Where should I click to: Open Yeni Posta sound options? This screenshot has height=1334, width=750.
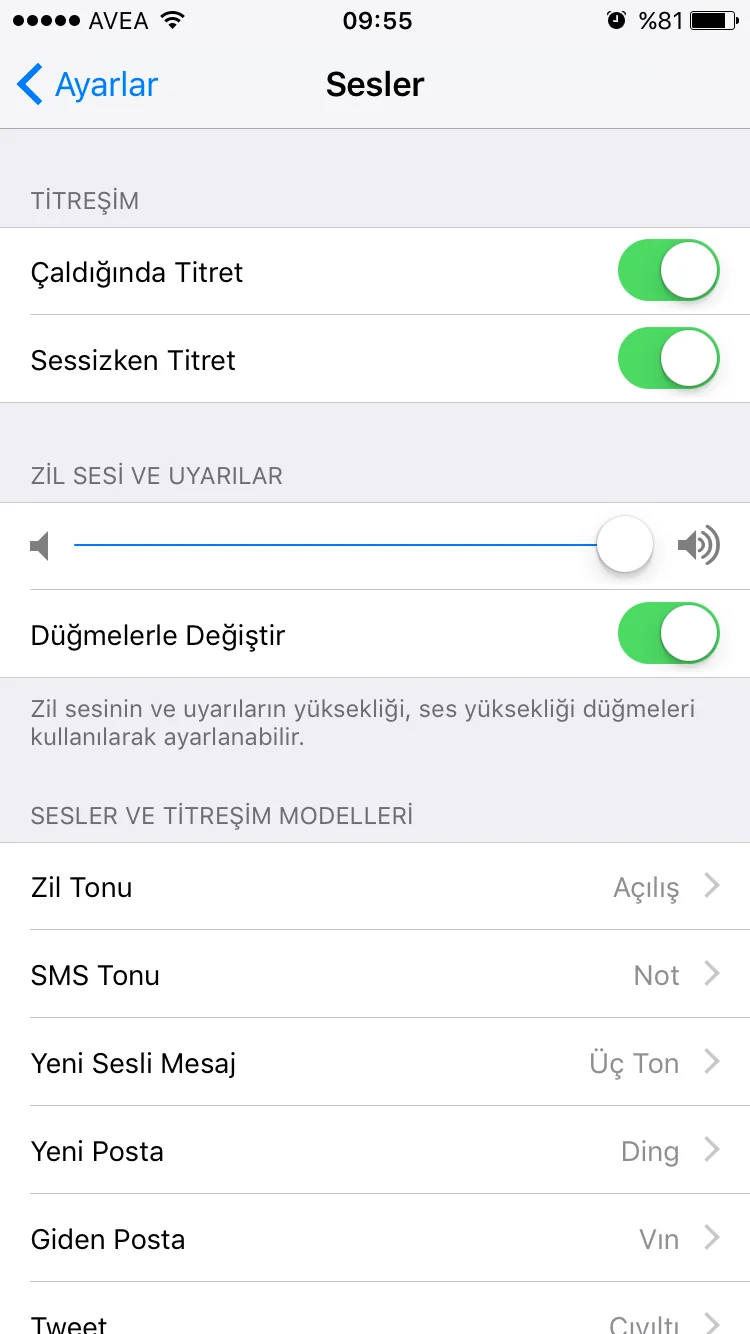pyautogui.click(x=375, y=1151)
